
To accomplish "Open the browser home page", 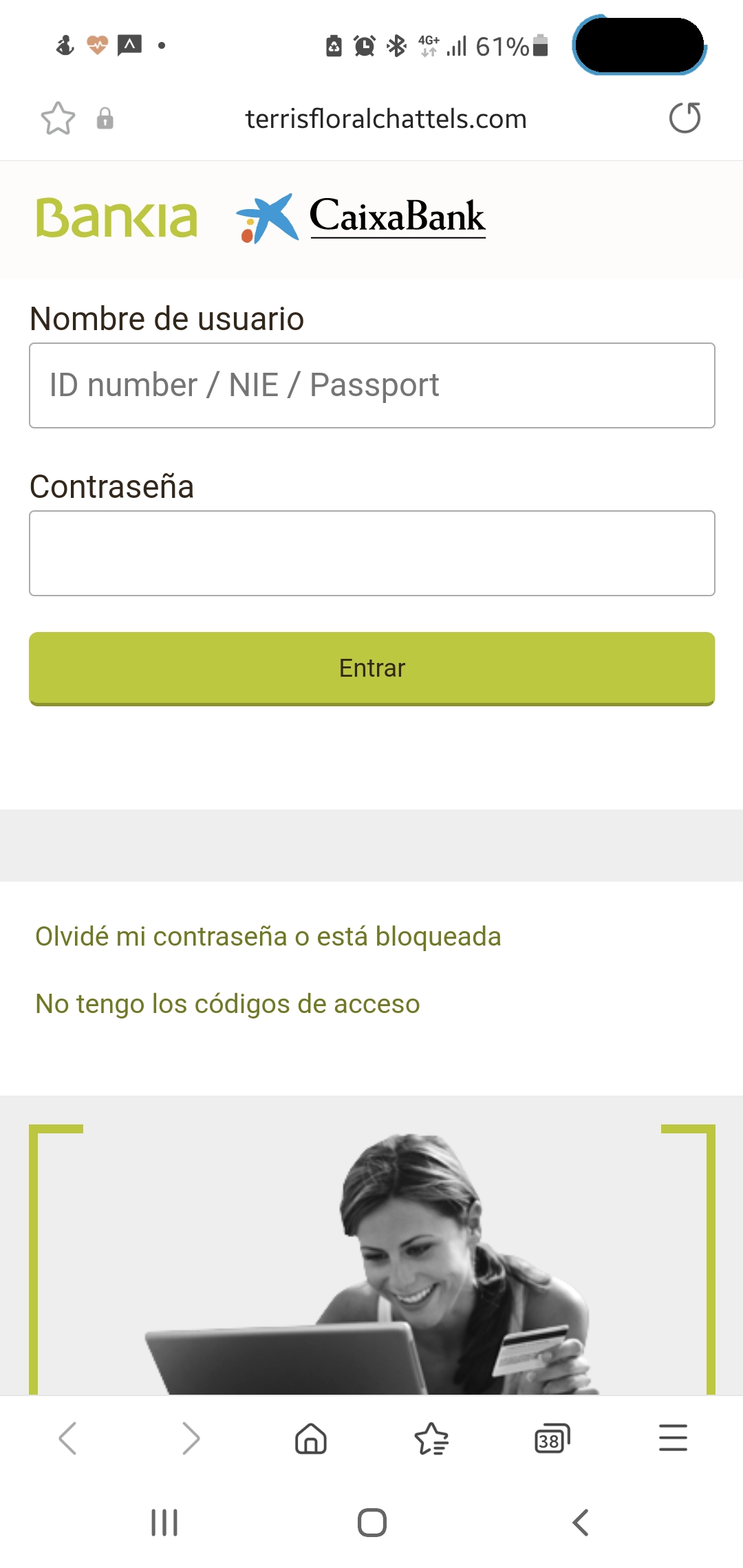I will coord(311,1438).
